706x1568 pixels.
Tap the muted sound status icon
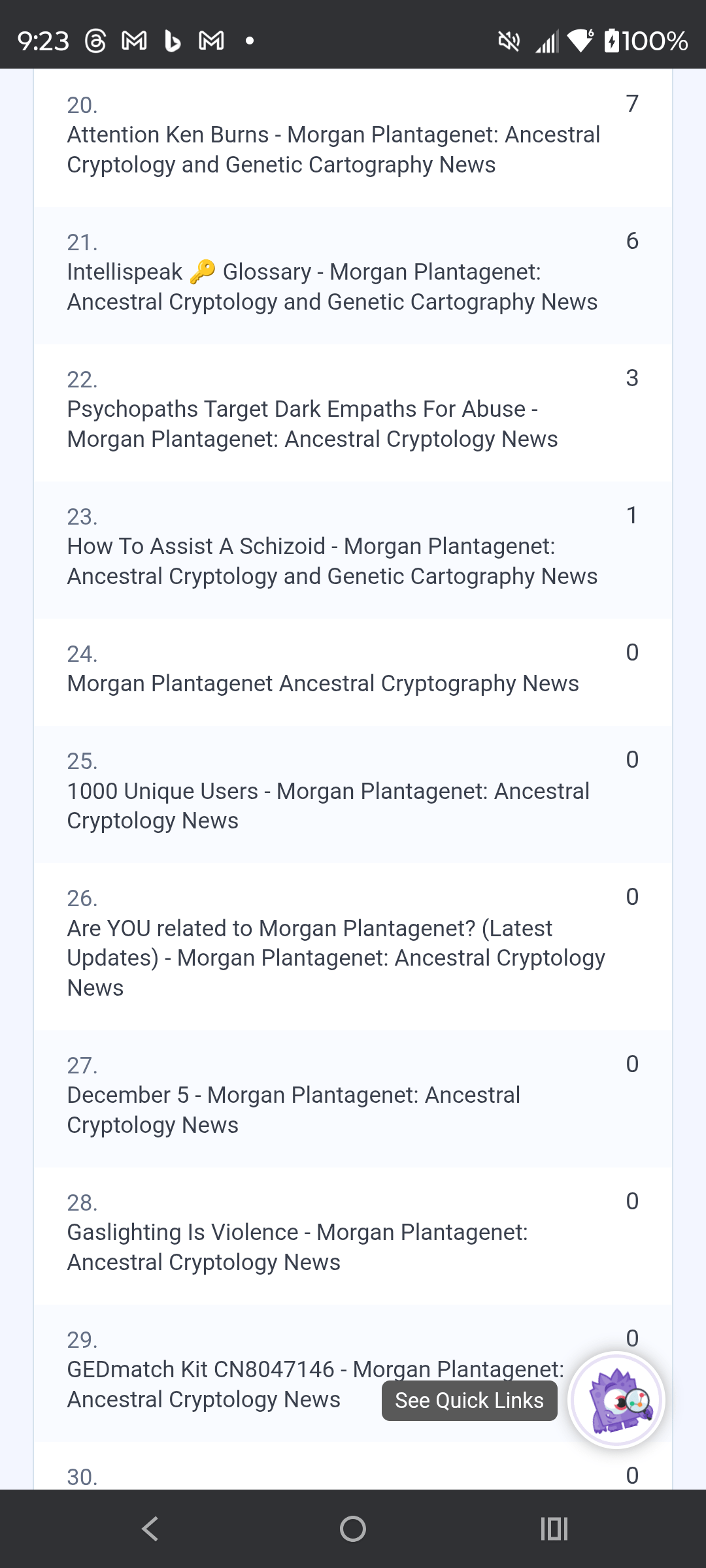point(509,41)
